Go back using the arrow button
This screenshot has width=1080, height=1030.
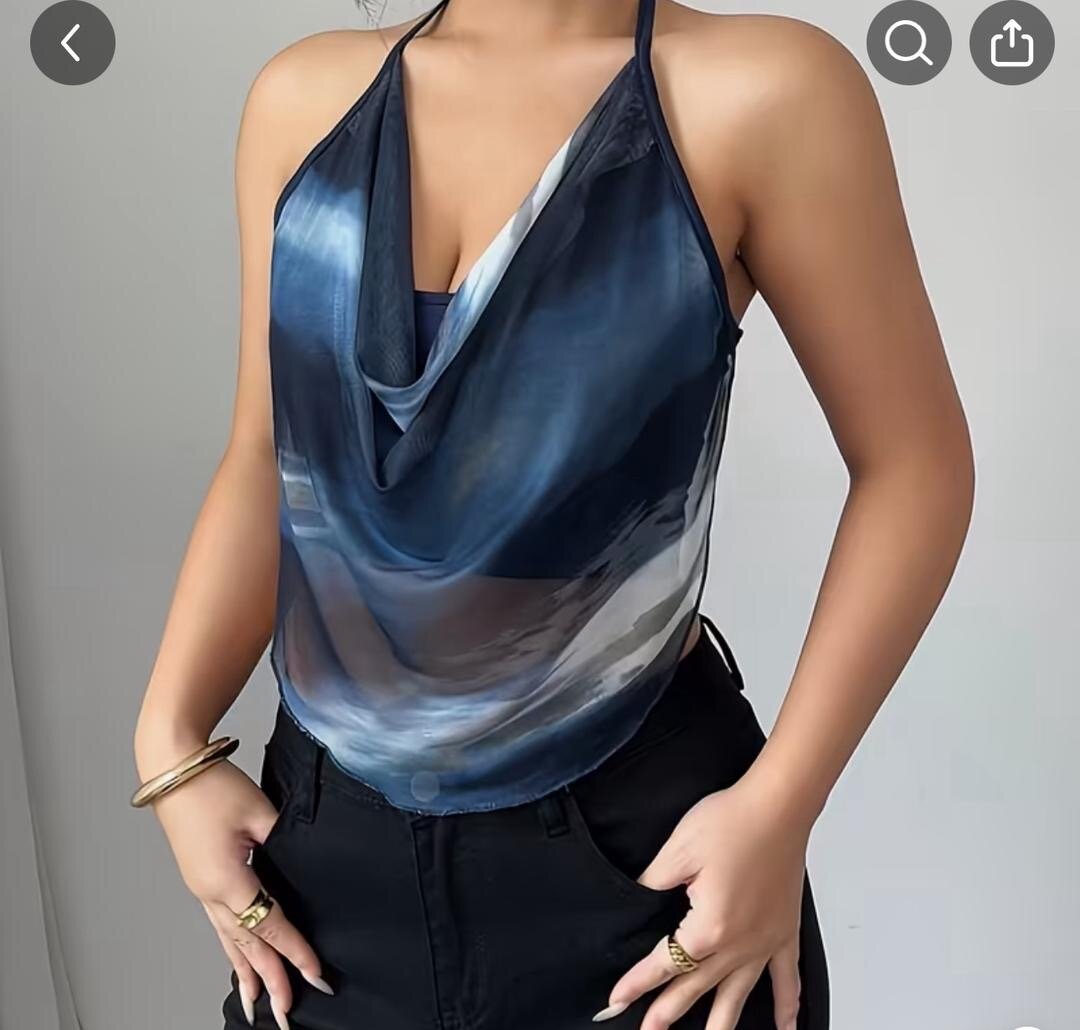tap(72, 43)
